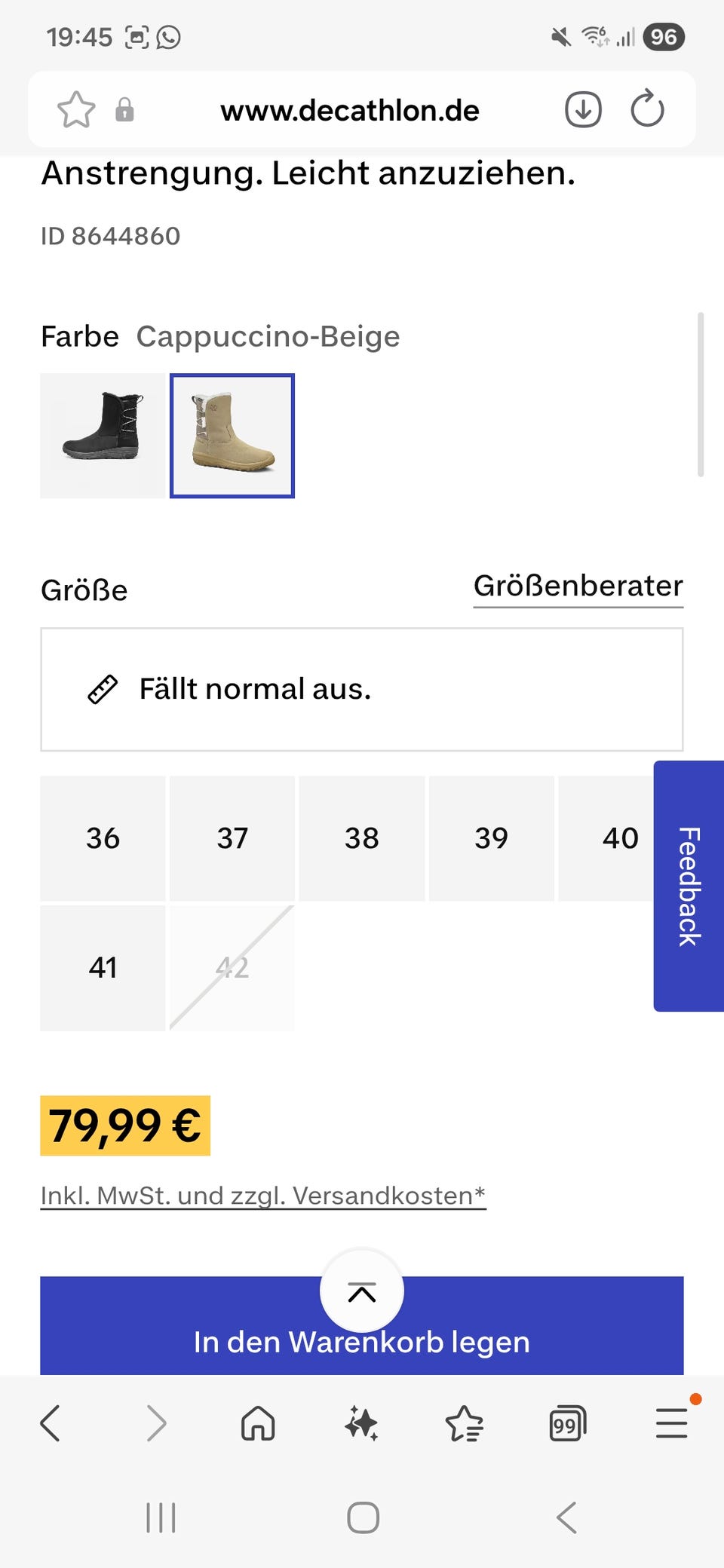Select size 41
Screen dimensions: 724x1568
coord(103,967)
